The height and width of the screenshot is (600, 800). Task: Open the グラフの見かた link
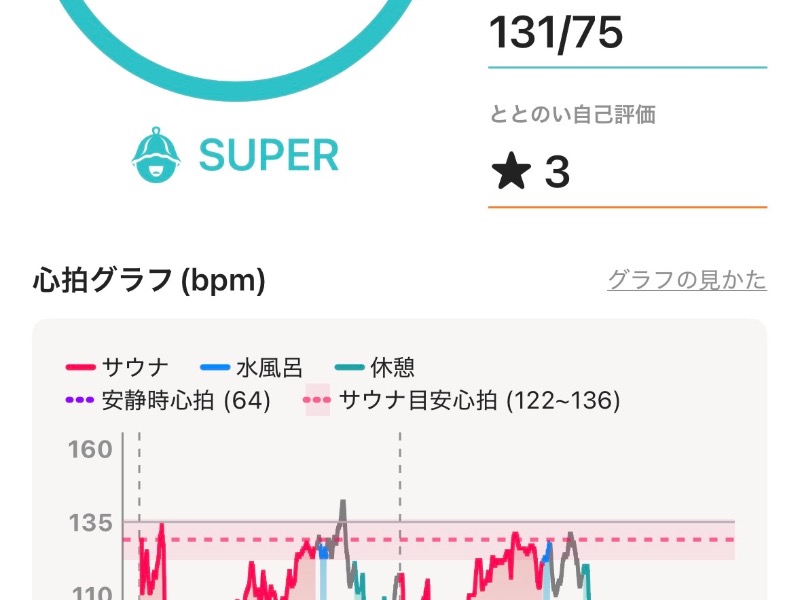click(686, 280)
